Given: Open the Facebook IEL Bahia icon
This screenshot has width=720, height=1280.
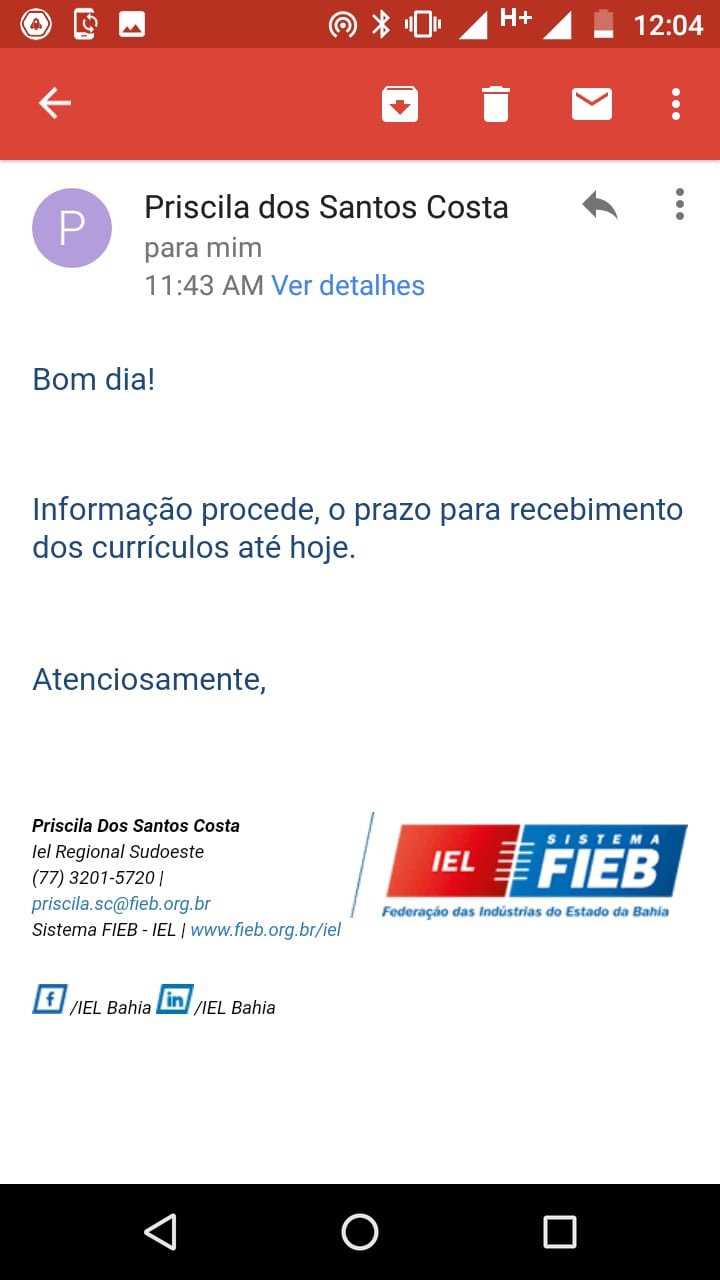Looking at the screenshot, I should (x=50, y=999).
